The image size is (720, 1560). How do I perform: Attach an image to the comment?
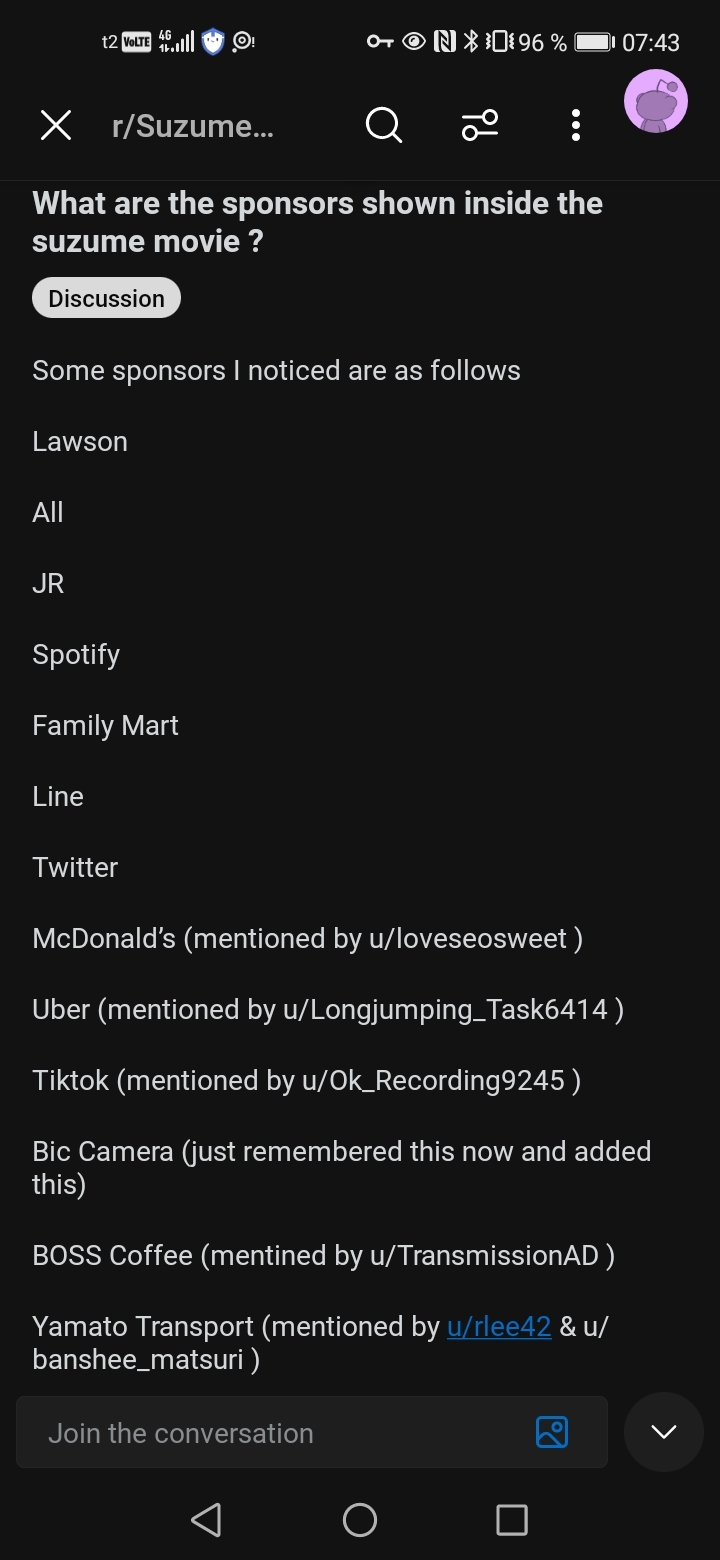552,1432
